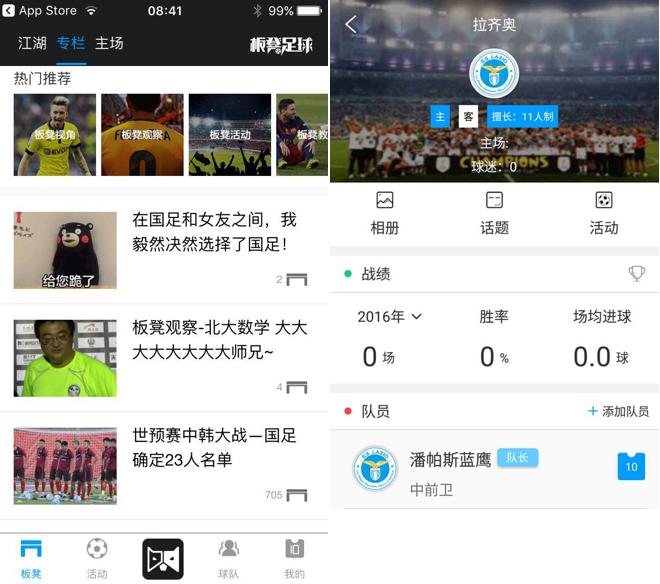Expand the 2016年 year dropdown
660x584 pixels.
(389, 316)
